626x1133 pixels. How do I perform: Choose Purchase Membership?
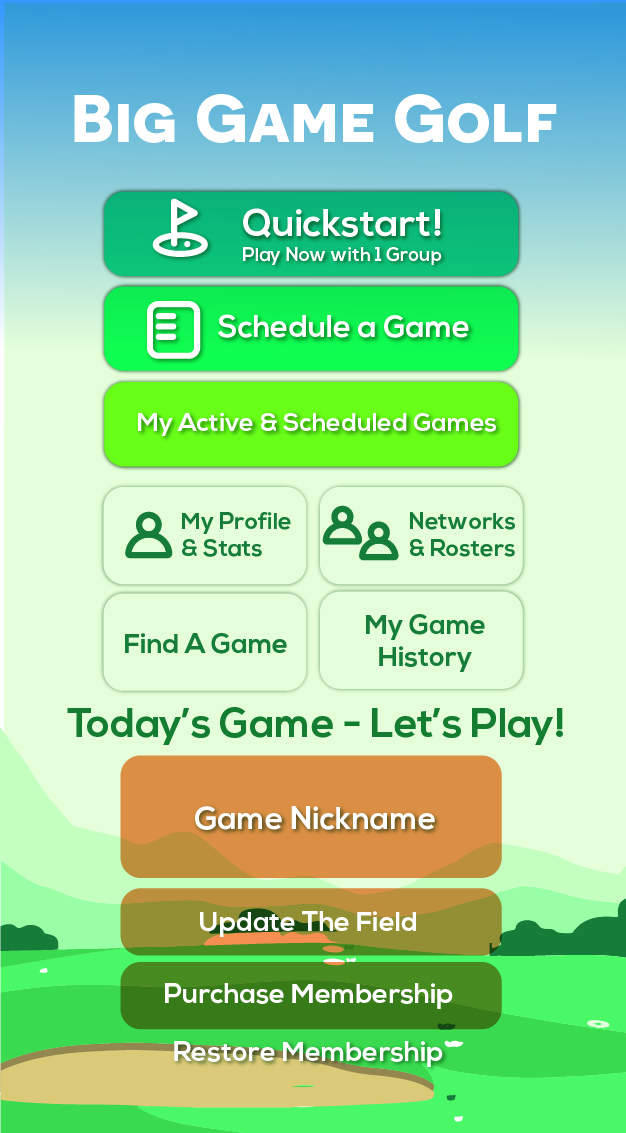pos(311,994)
